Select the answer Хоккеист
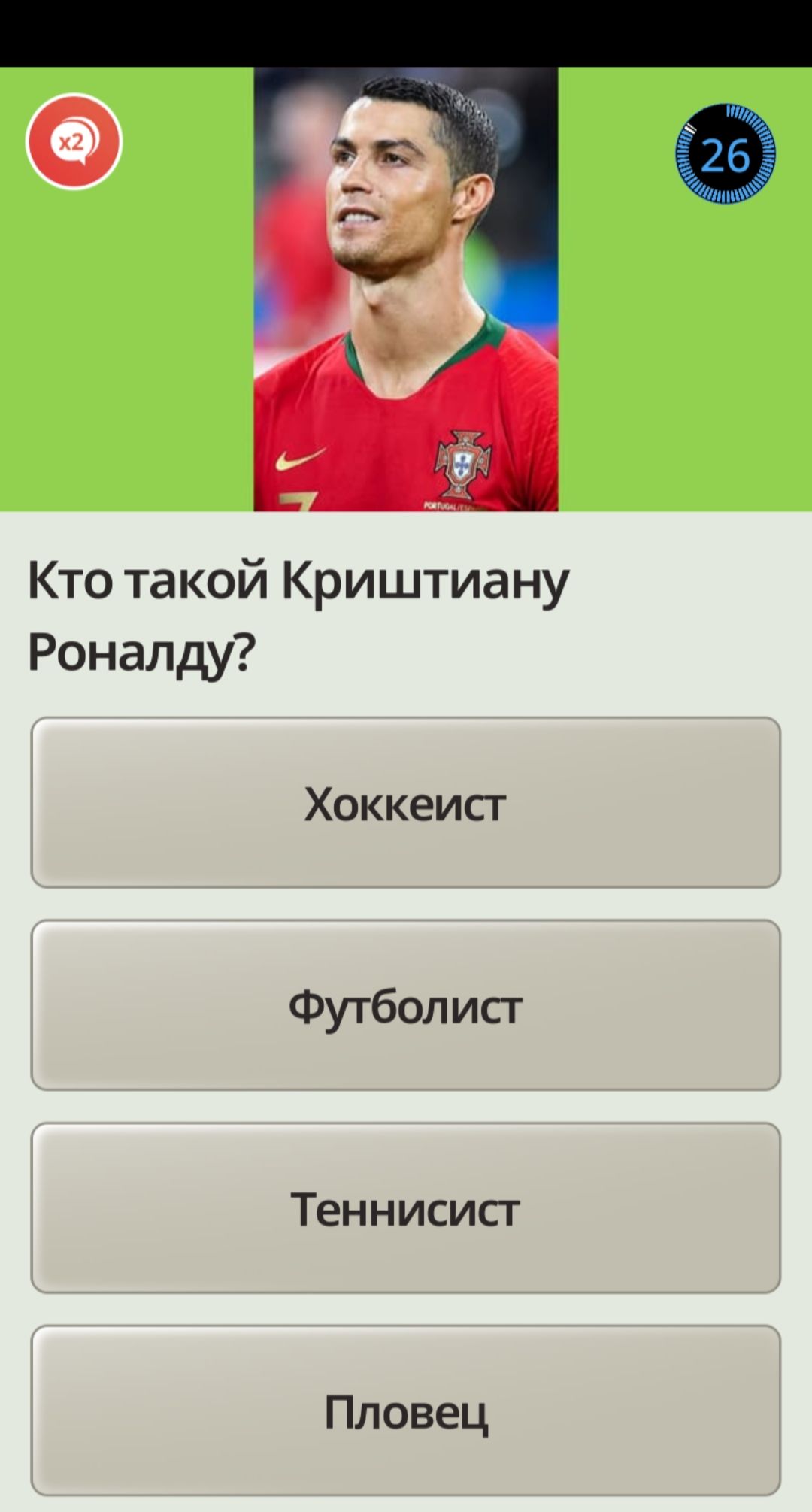812x1512 pixels. click(405, 802)
